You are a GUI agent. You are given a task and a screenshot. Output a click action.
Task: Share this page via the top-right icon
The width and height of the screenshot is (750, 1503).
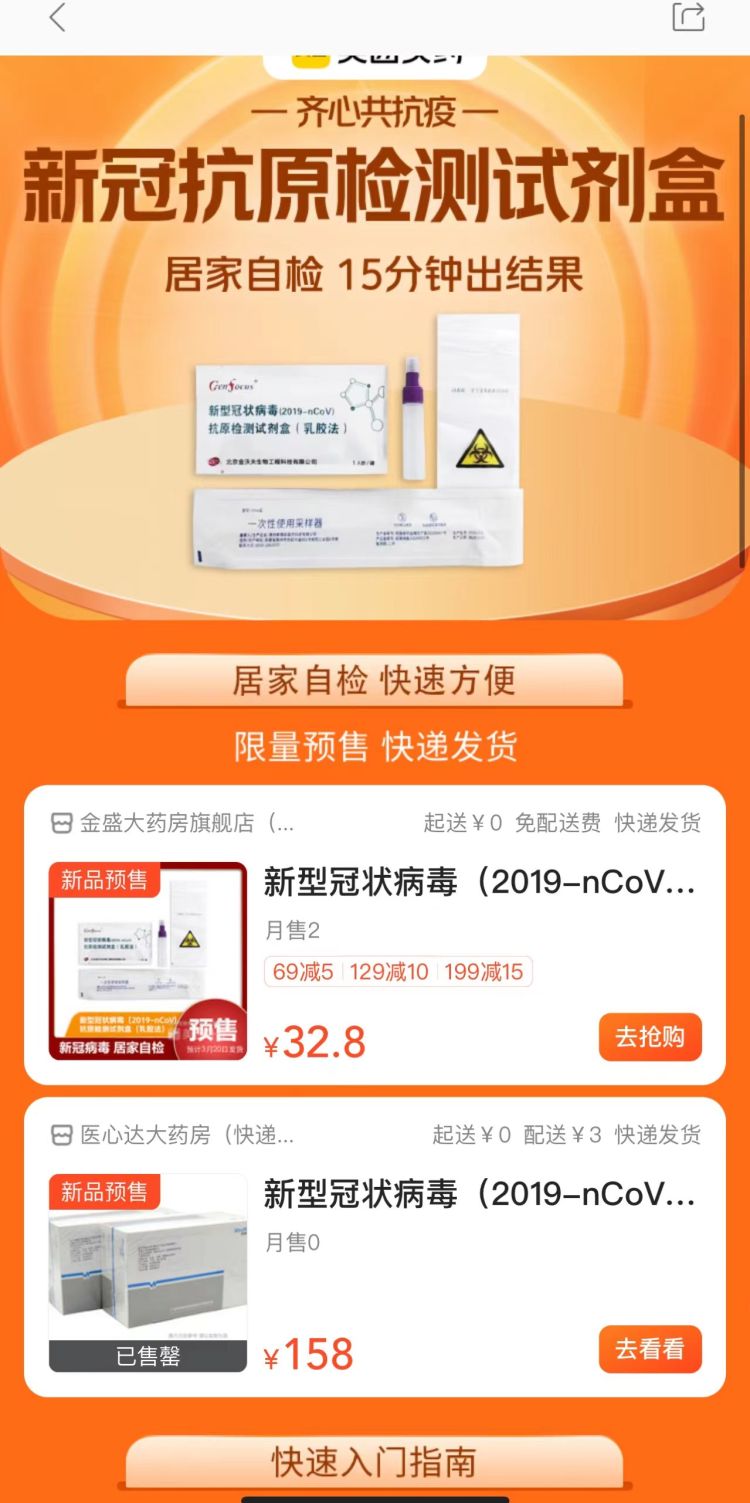pyautogui.click(x=688, y=17)
